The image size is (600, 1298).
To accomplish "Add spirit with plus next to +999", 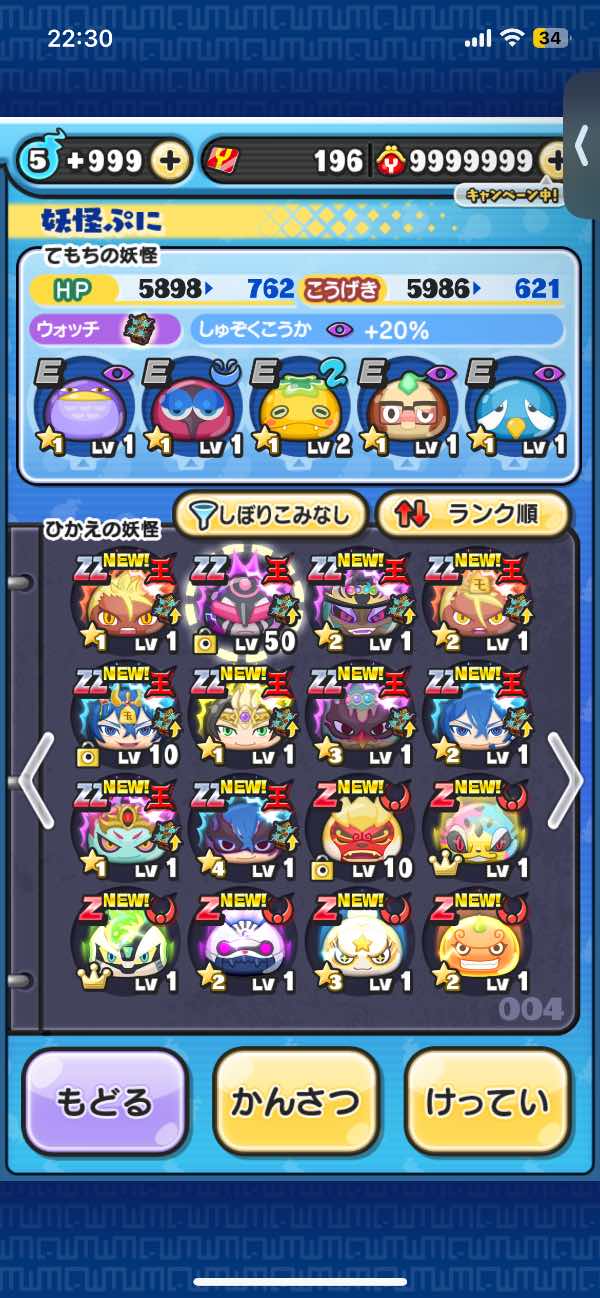I will (x=171, y=161).
